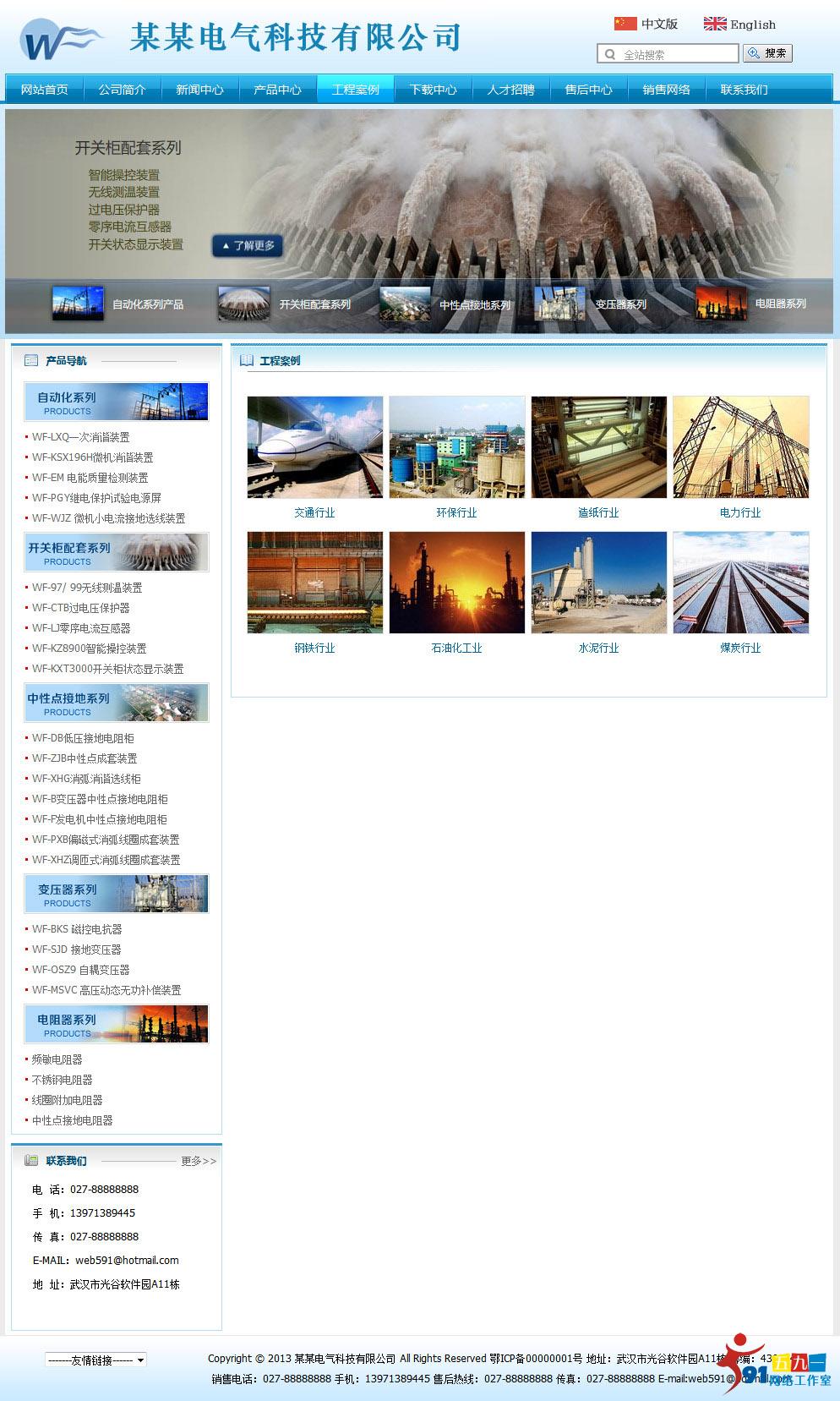Go to 联系我们 in the navigation bar
Viewport: 840px width, 1401px height.
pos(745,90)
